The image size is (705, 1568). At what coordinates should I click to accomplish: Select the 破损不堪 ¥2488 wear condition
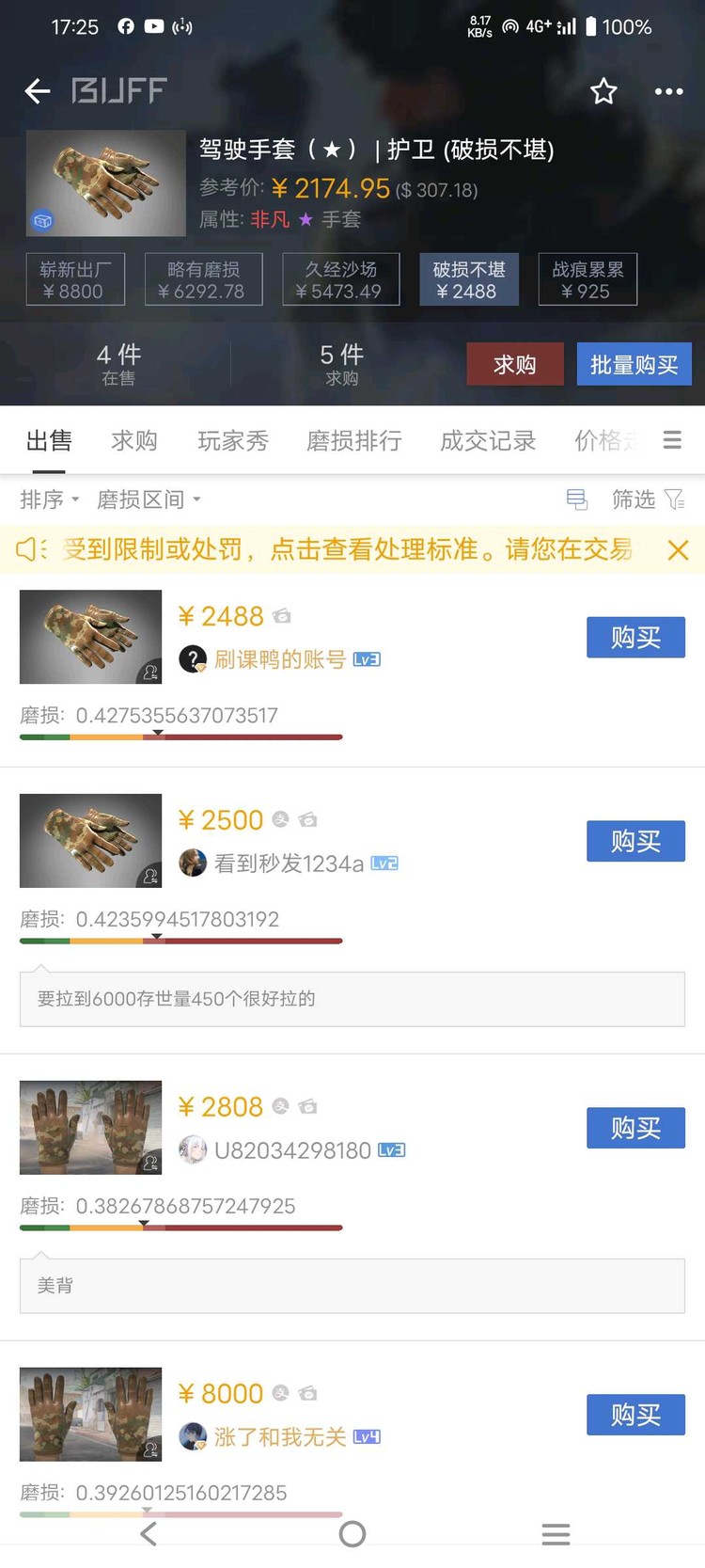coord(469,278)
